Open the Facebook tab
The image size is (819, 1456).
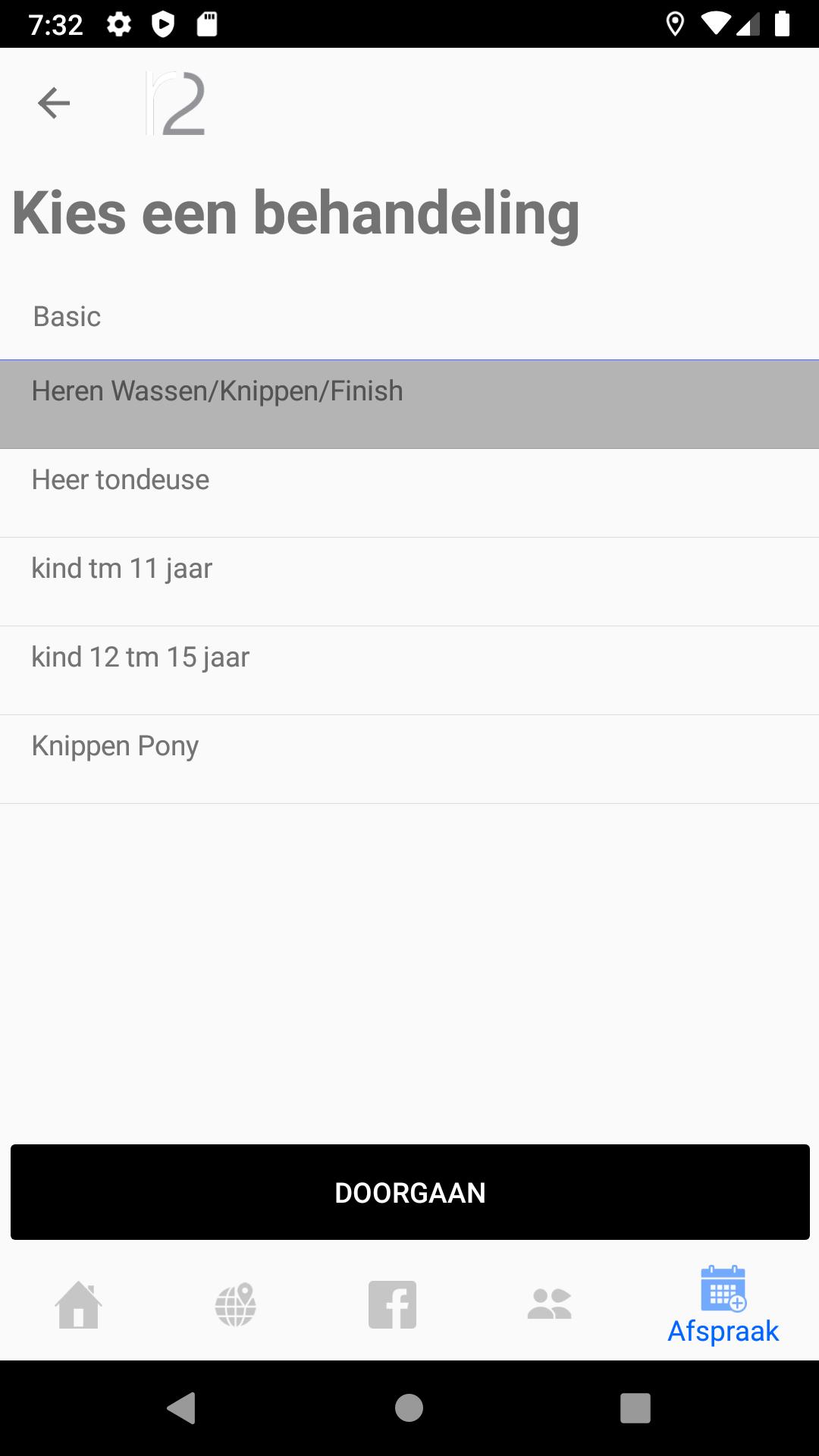coord(393,1305)
